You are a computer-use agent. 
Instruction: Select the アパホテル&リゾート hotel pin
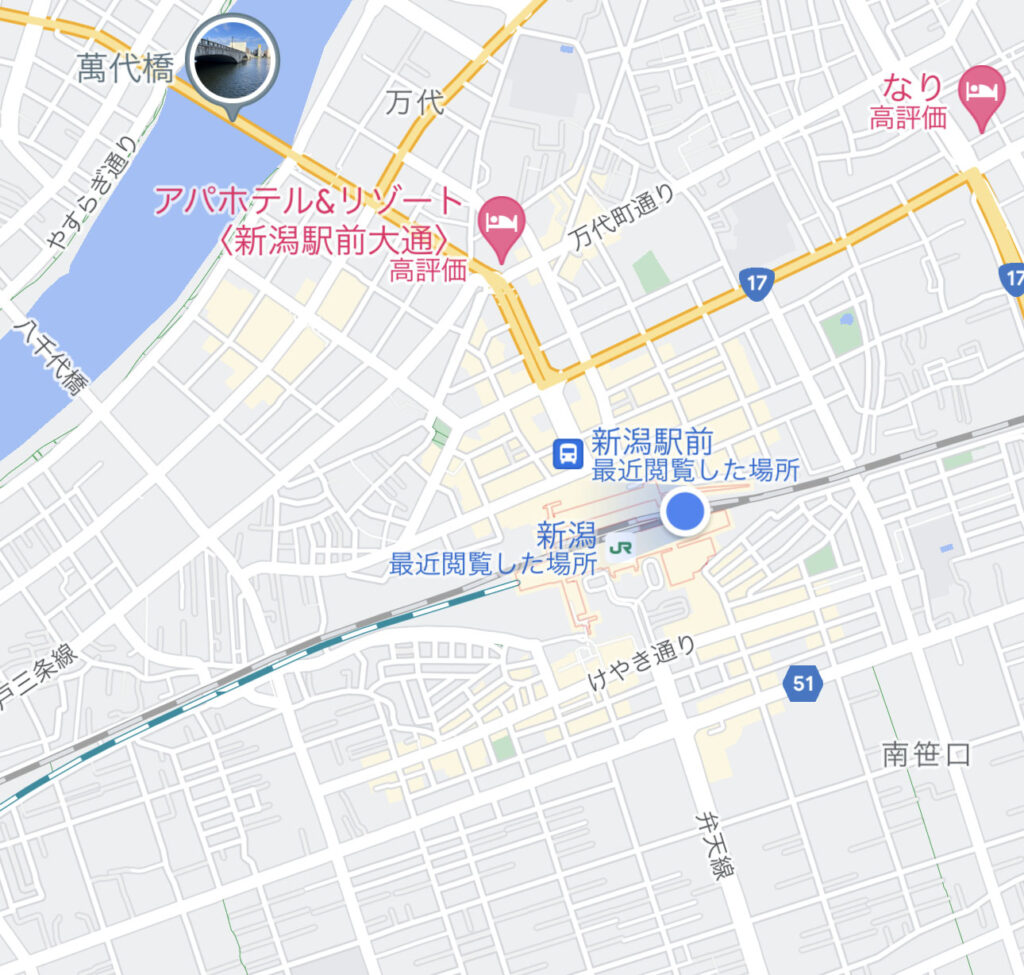point(501,221)
